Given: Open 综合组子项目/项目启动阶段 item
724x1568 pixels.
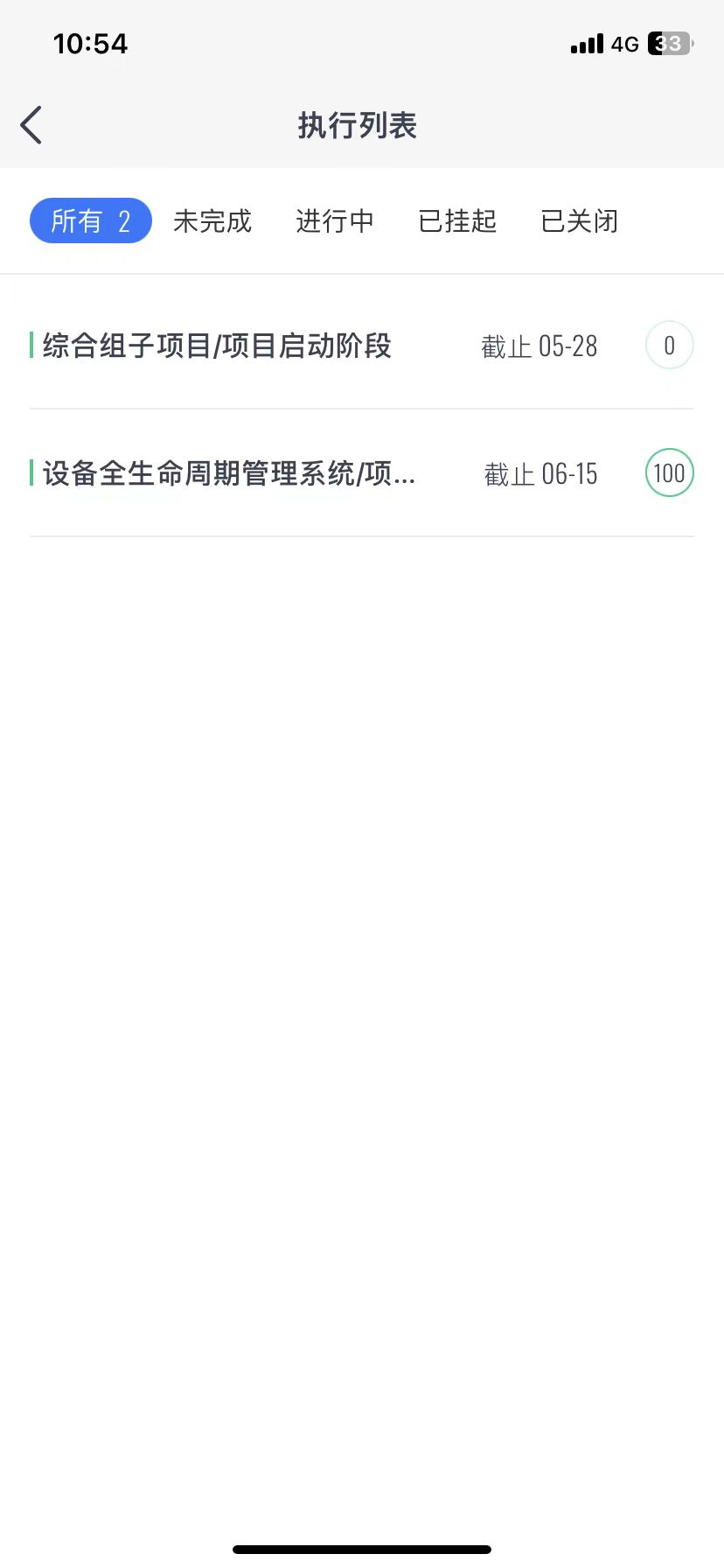Looking at the screenshot, I should pos(217,346).
